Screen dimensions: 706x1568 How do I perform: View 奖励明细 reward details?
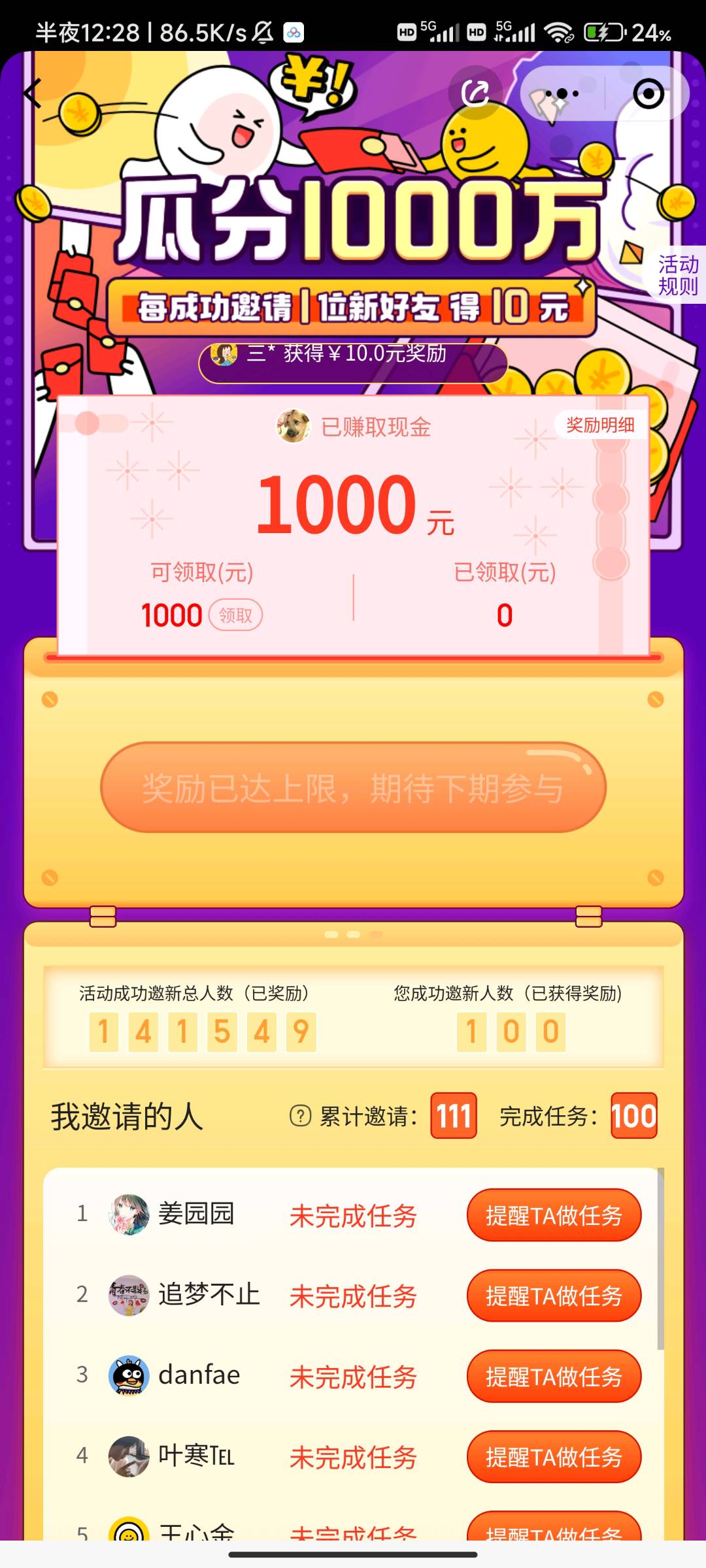coord(599,425)
